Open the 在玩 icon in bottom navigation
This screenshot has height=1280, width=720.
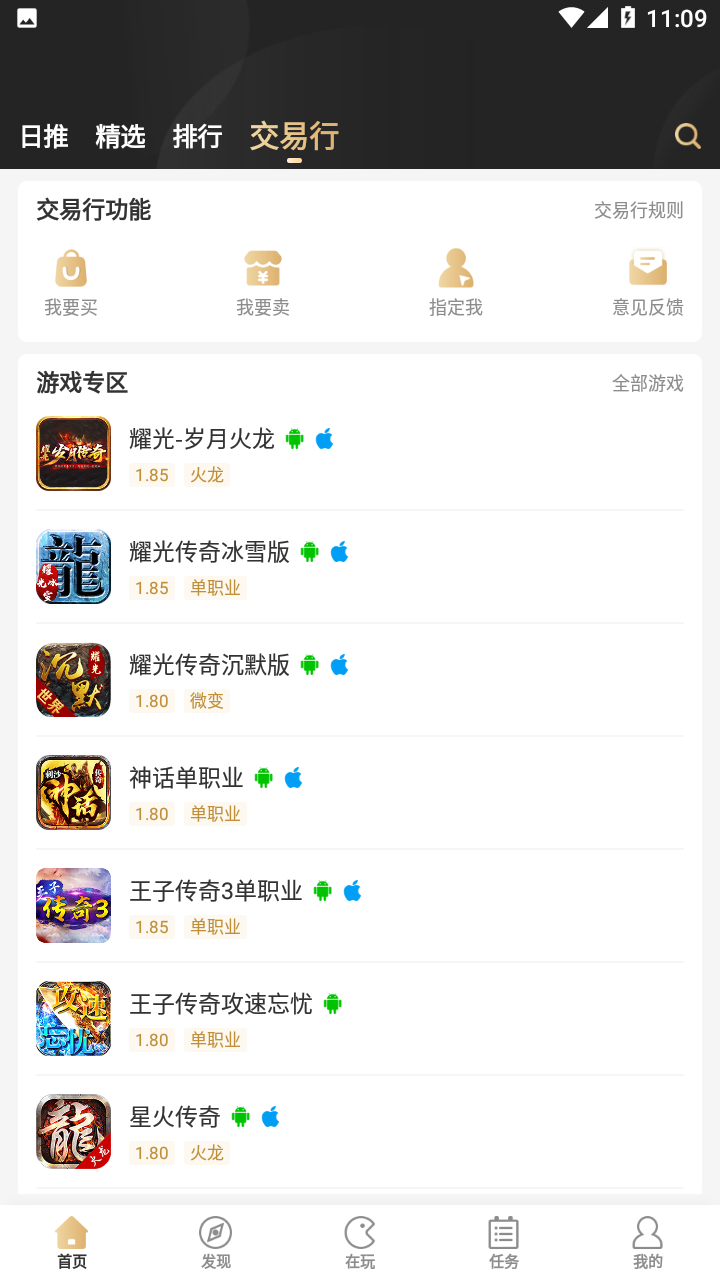[360, 1232]
